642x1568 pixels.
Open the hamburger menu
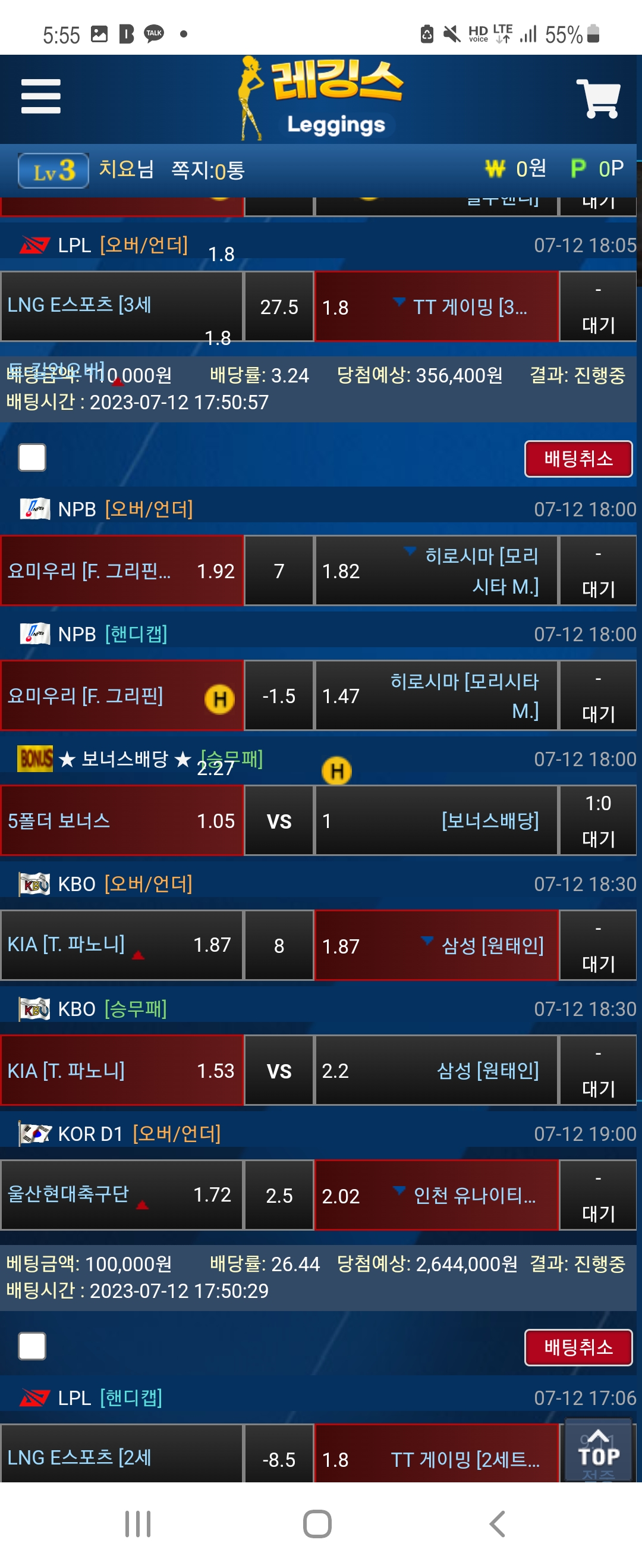pos(40,96)
